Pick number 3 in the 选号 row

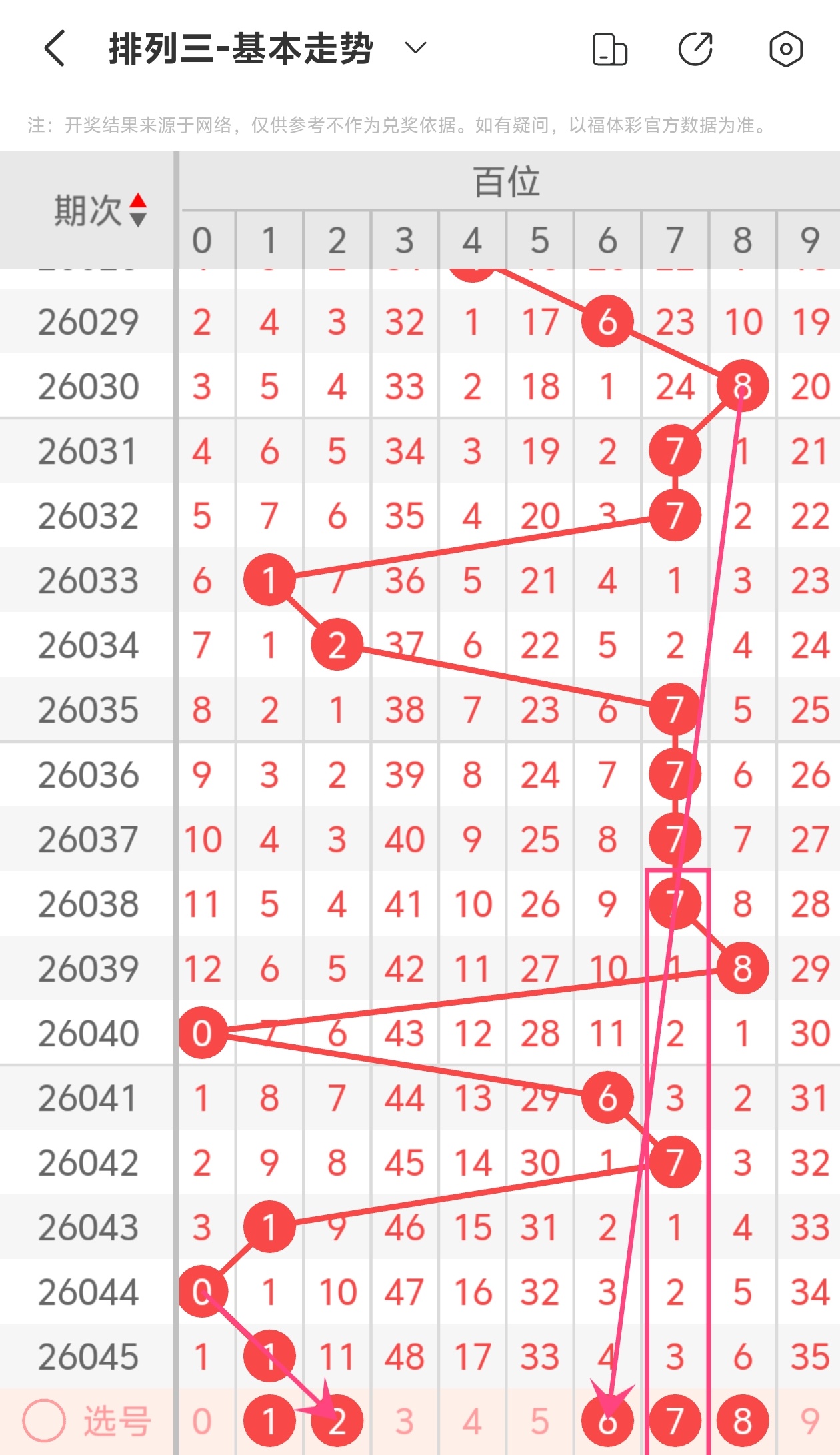pyautogui.click(x=405, y=1421)
